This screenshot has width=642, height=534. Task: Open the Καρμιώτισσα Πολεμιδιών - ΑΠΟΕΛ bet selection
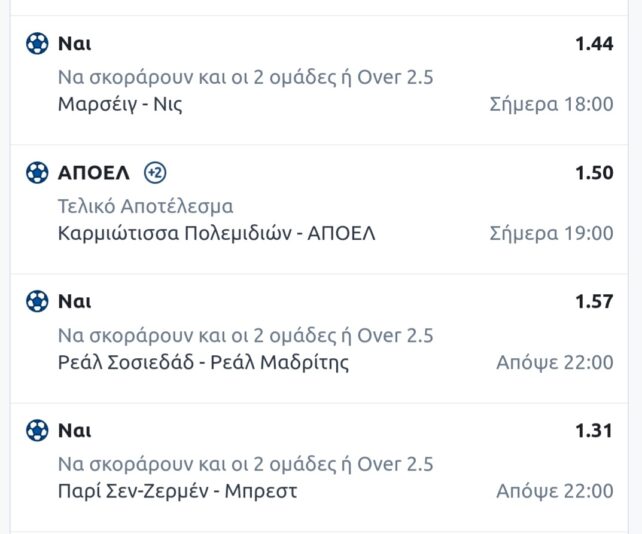pos(217,233)
